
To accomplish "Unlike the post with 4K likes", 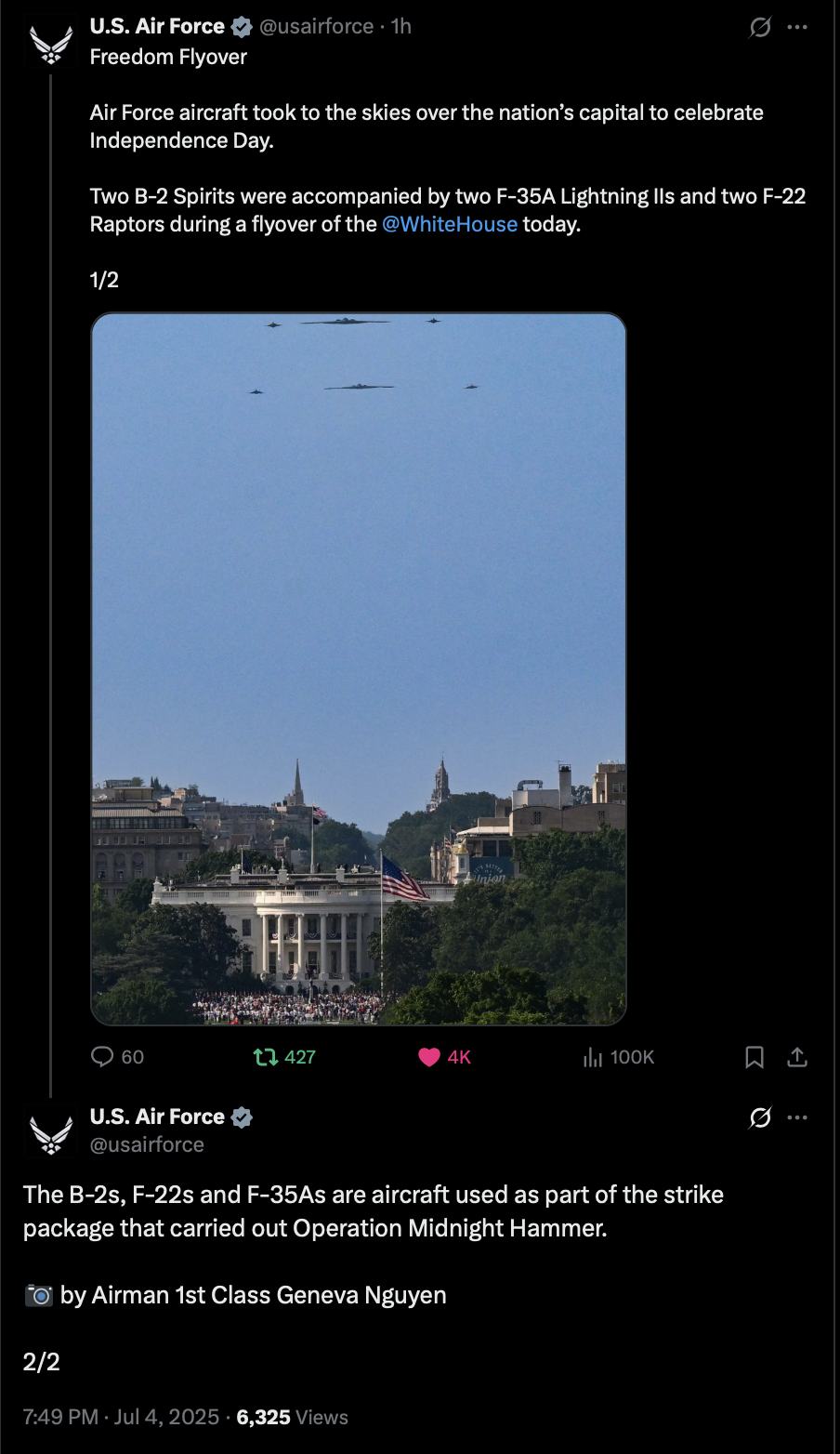I will (x=444, y=1057).
